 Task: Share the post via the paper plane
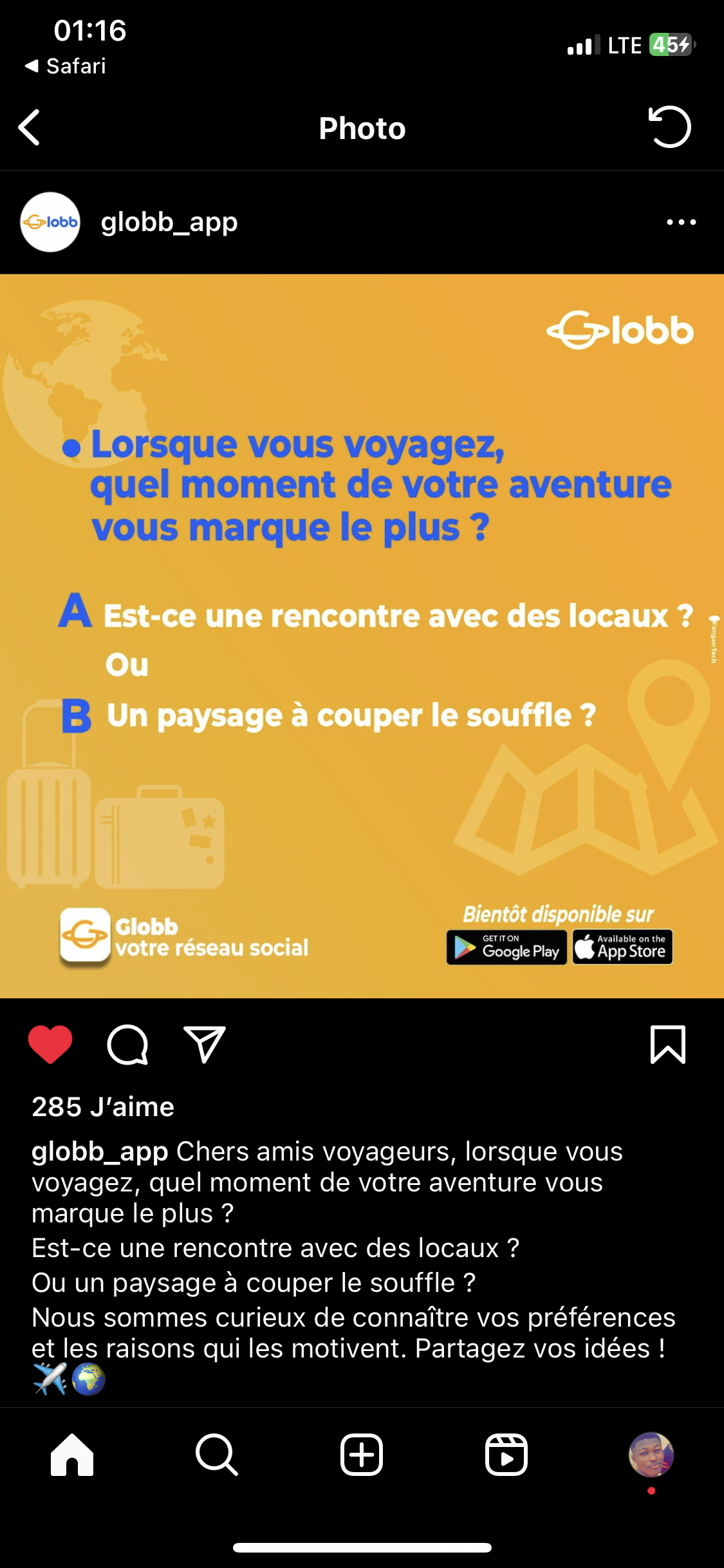pos(205,1044)
